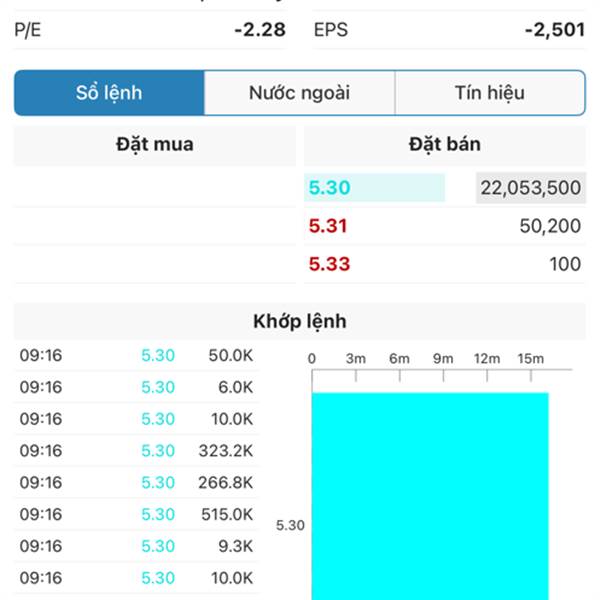Switch to the Sổ lệnh tab

click(x=109, y=93)
